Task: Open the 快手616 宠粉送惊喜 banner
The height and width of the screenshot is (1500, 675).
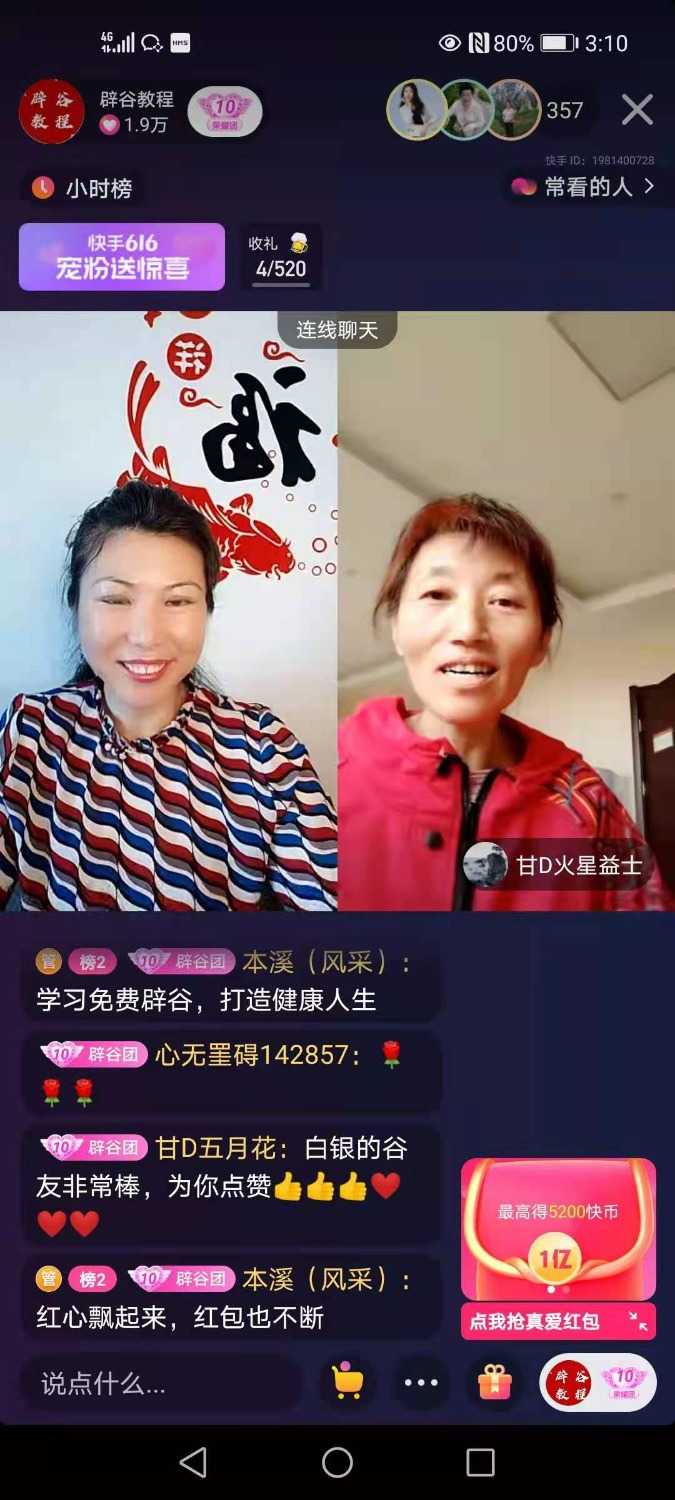Action: click(x=122, y=257)
